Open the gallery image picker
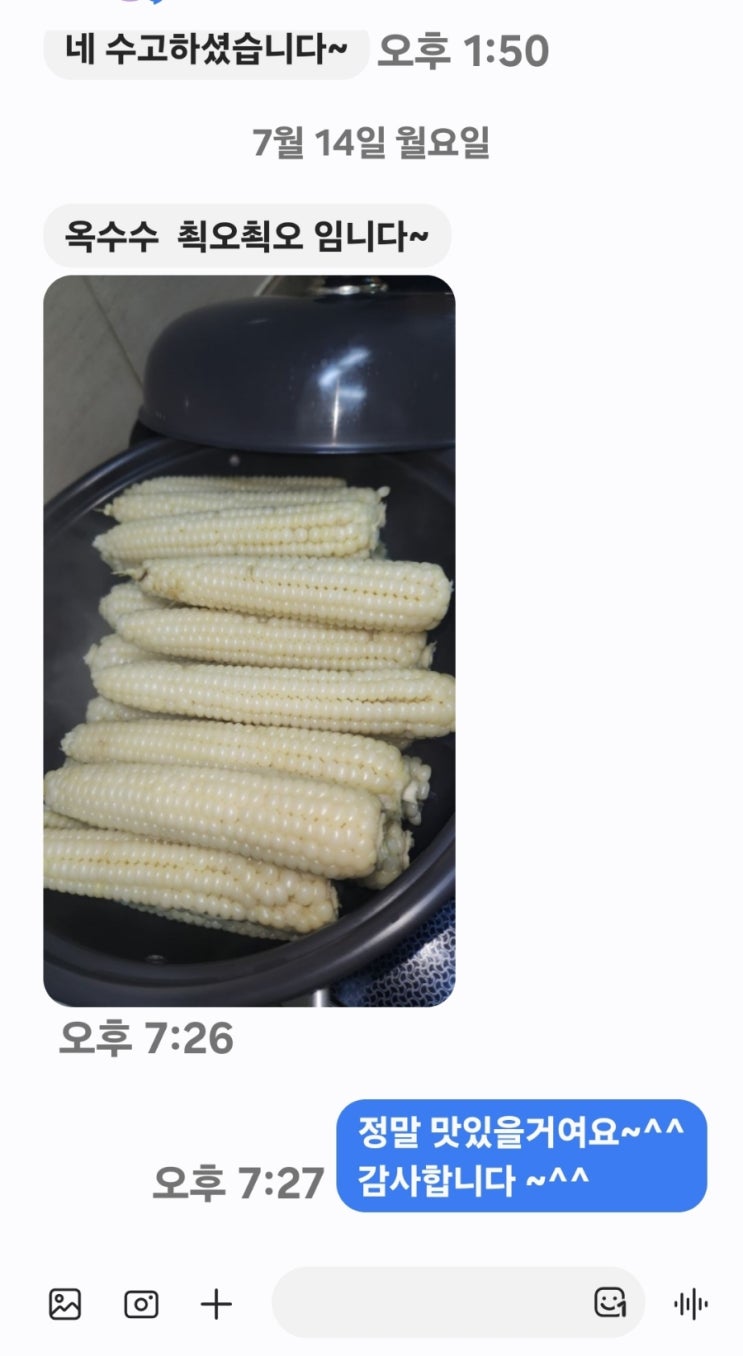The height and width of the screenshot is (1356, 743). click(65, 1304)
